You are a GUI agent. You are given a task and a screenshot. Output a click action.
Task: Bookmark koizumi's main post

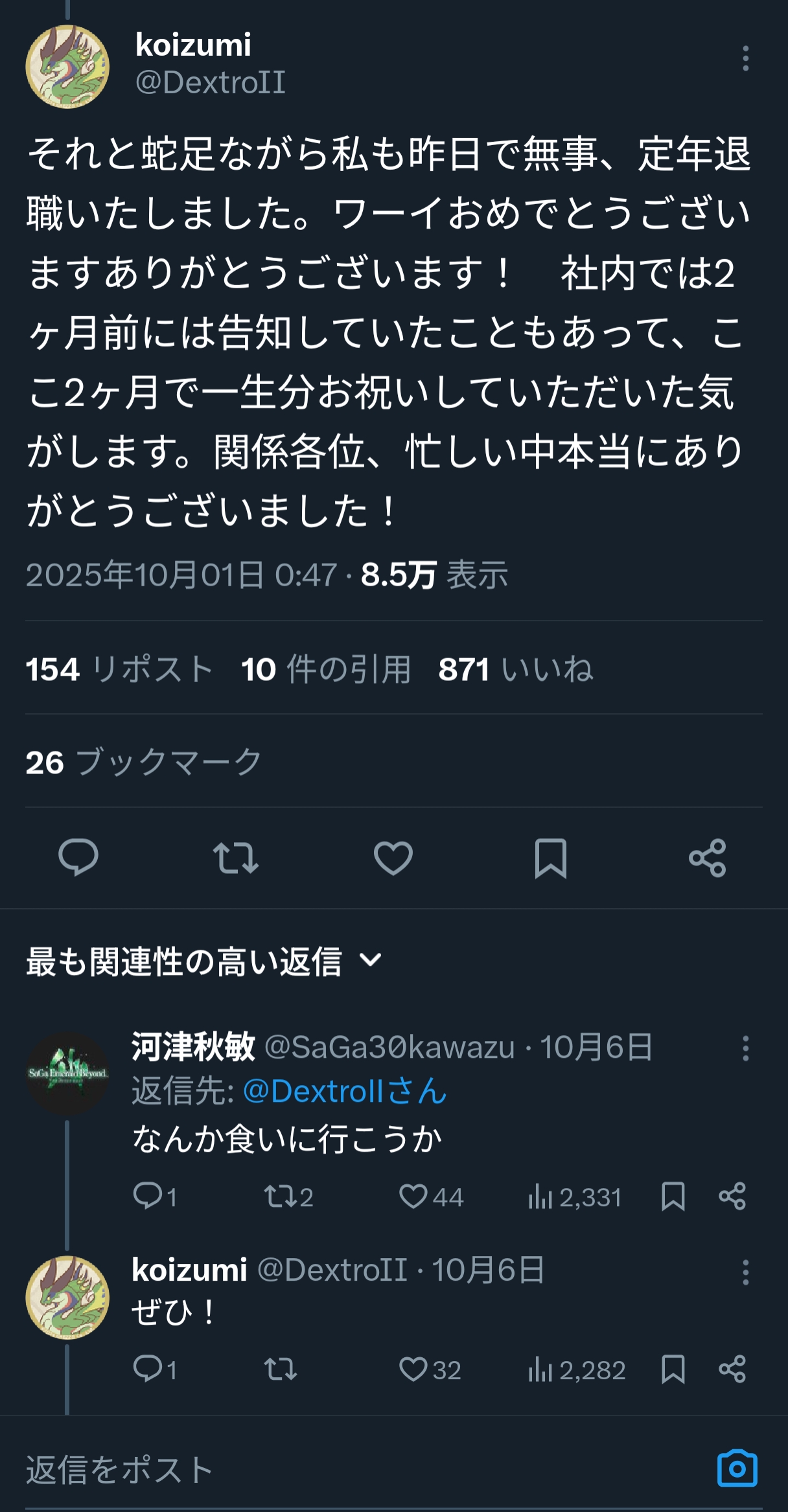pyautogui.click(x=551, y=858)
